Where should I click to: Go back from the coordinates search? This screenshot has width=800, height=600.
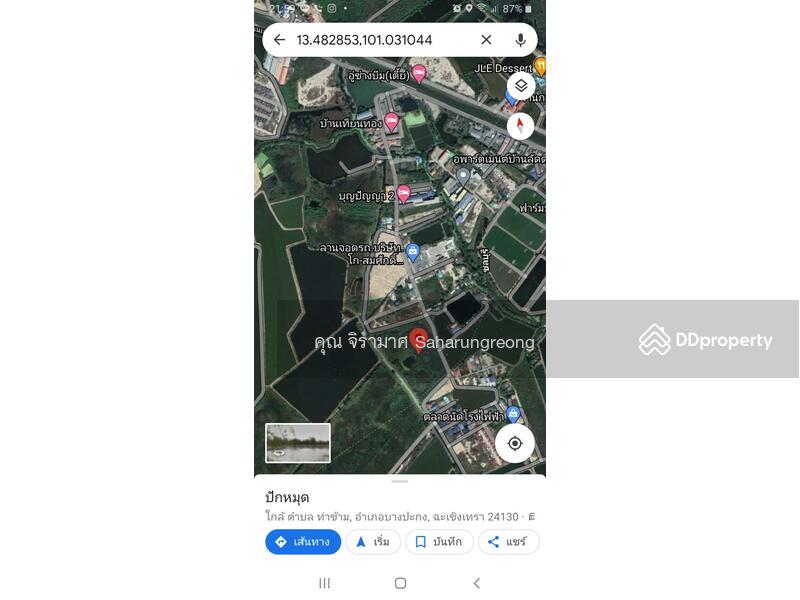[279, 40]
